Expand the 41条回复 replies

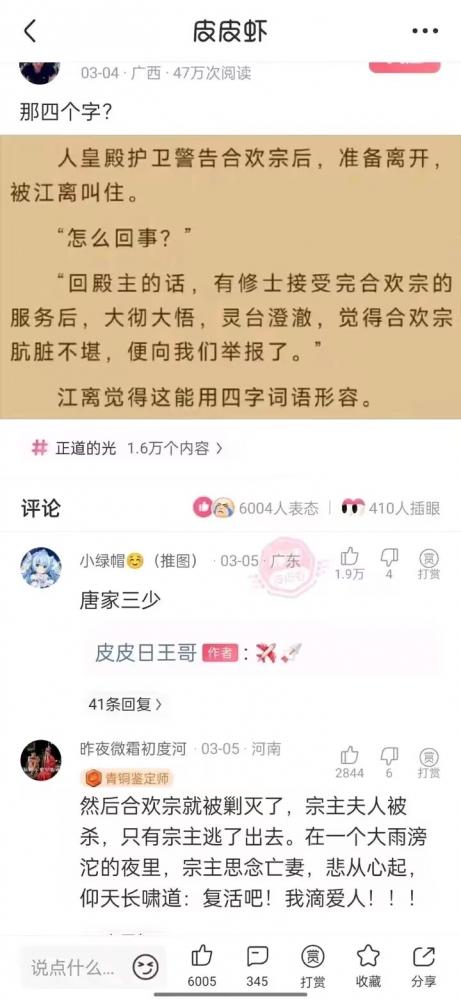[125, 704]
